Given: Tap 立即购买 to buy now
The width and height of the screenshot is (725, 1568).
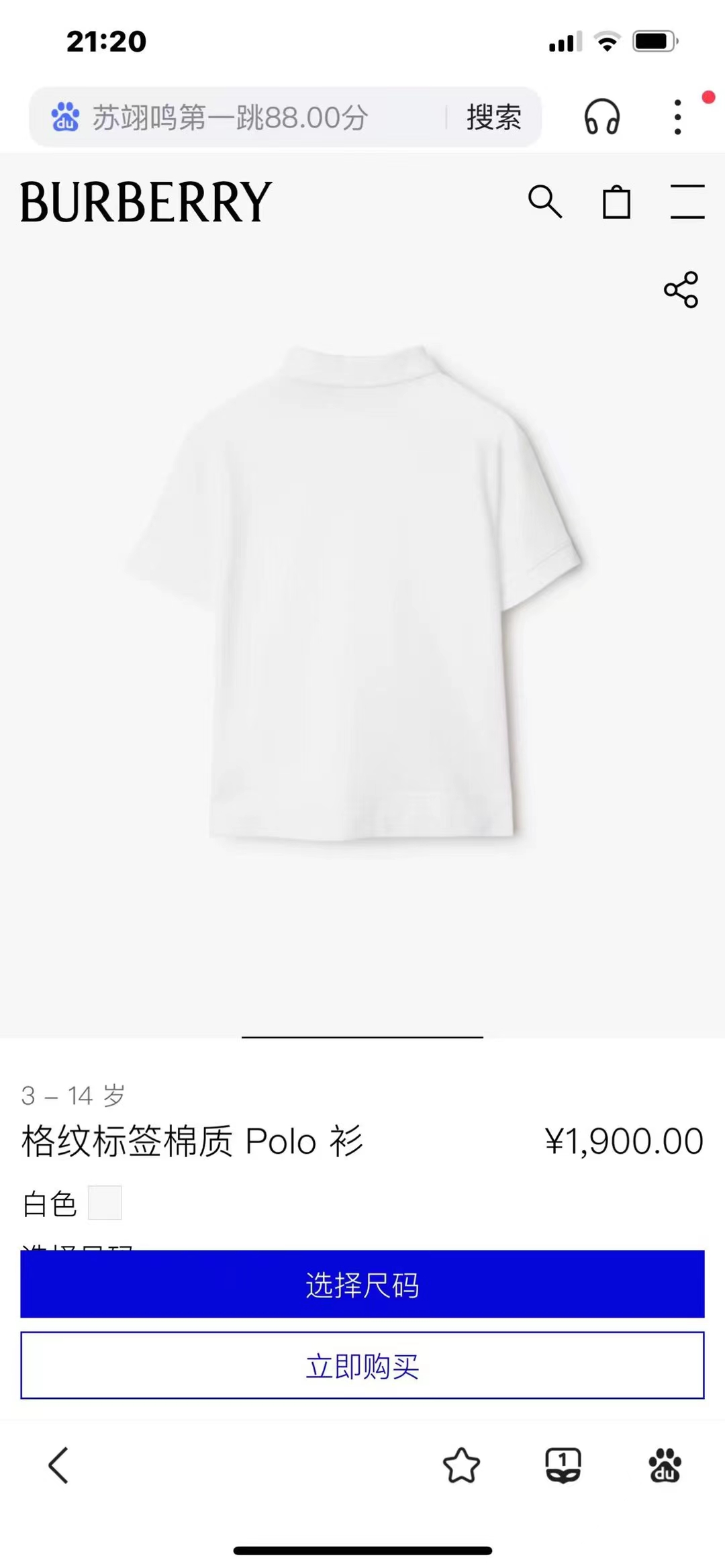Looking at the screenshot, I should tap(362, 1366).
